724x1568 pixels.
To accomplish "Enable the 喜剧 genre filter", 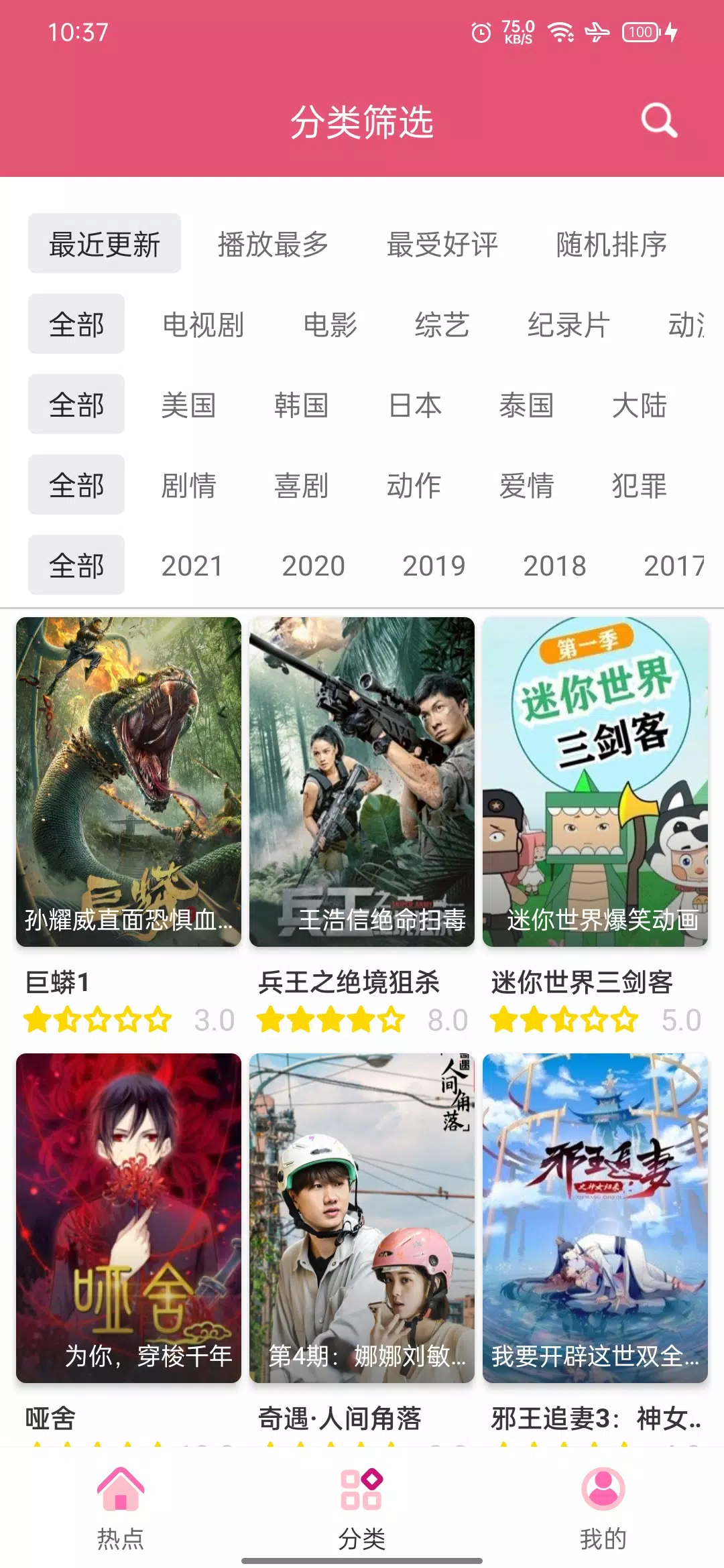I will pos(300,486).
